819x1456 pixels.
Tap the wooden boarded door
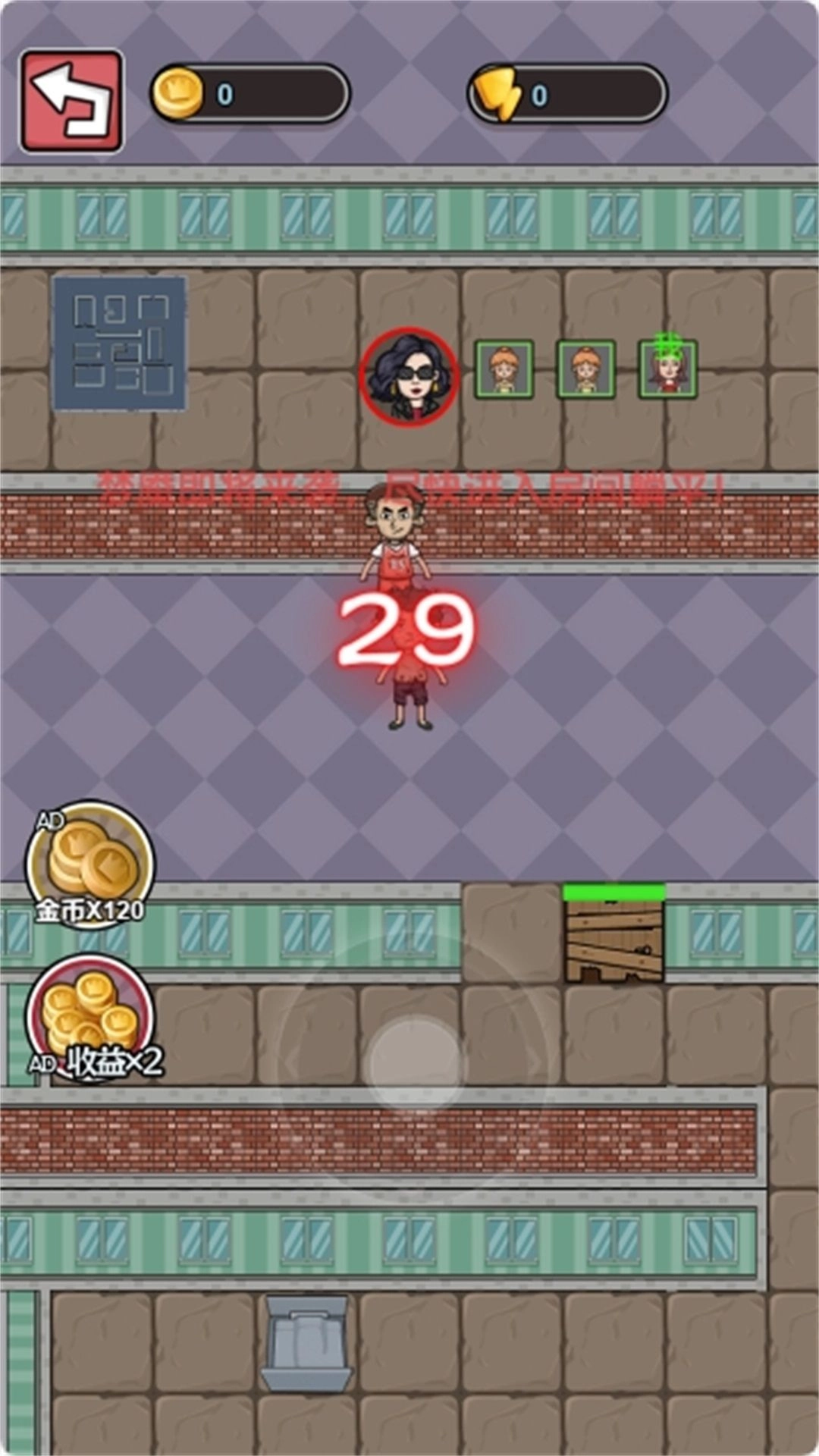click(613, 939)
